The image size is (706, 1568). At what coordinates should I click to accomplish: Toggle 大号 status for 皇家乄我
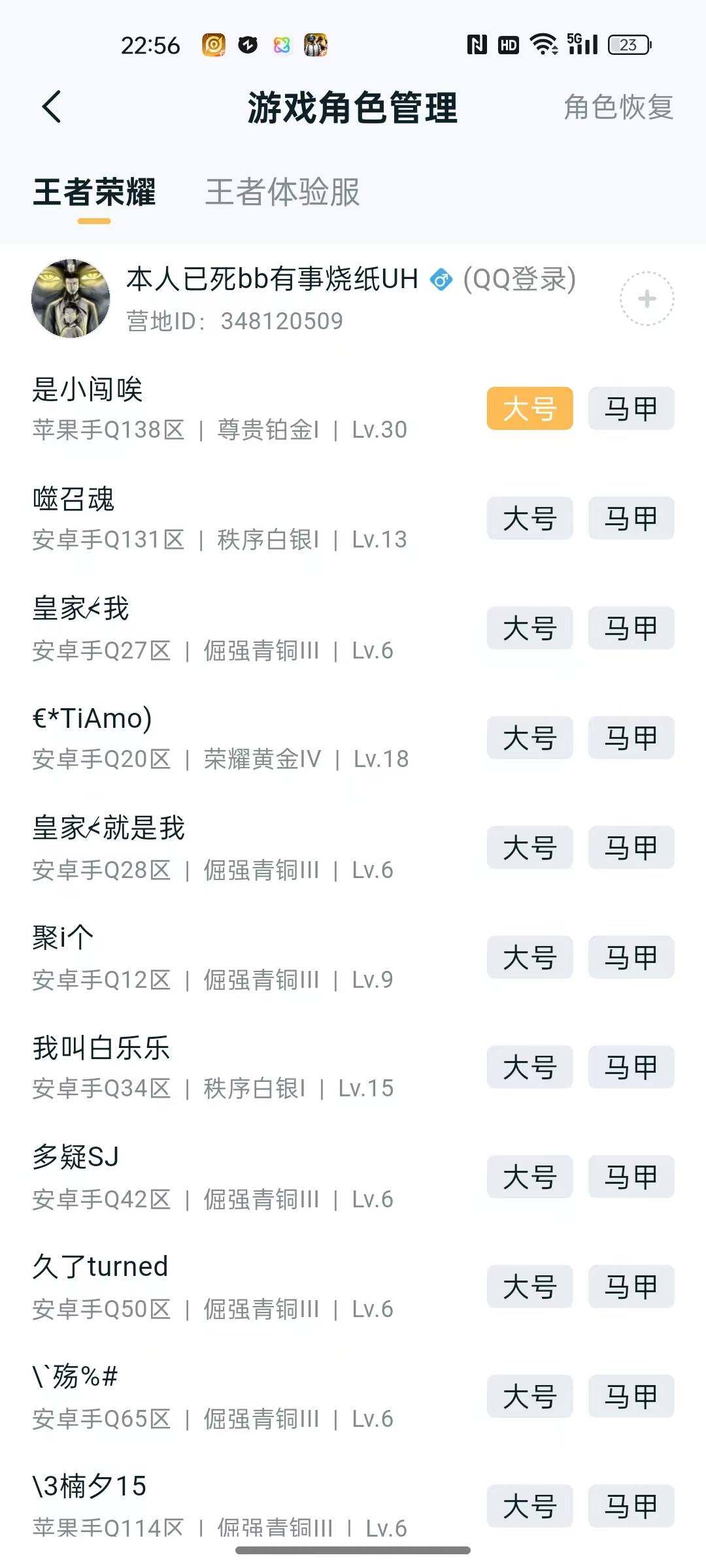529,629
